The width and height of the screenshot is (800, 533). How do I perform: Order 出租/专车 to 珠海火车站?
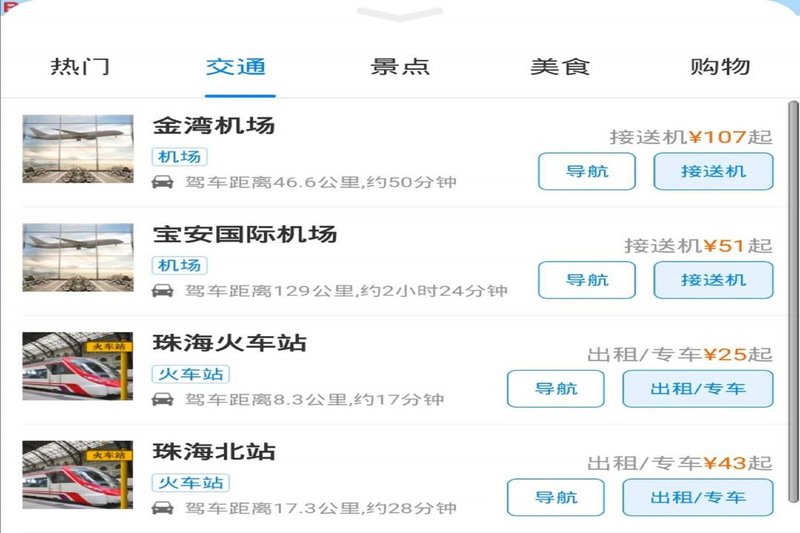coord(698,388)
